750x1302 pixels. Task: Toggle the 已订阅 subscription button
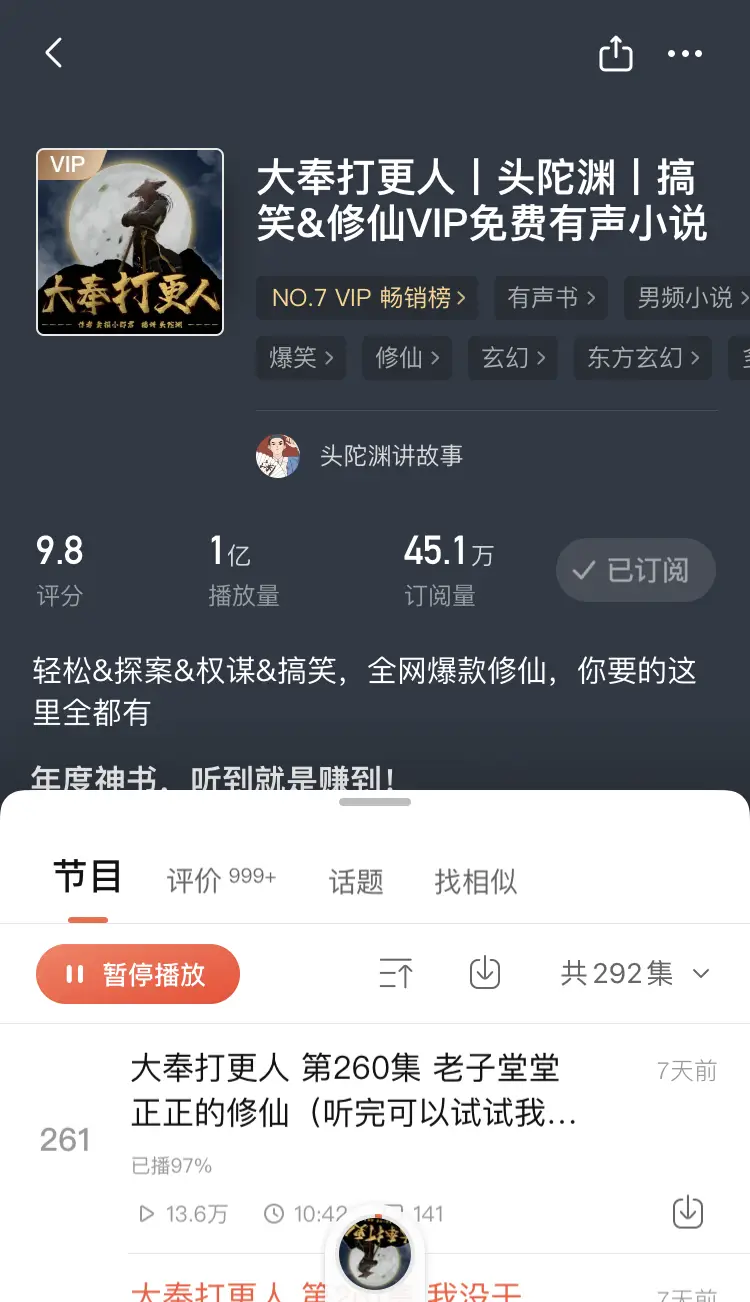click(635, 571)
